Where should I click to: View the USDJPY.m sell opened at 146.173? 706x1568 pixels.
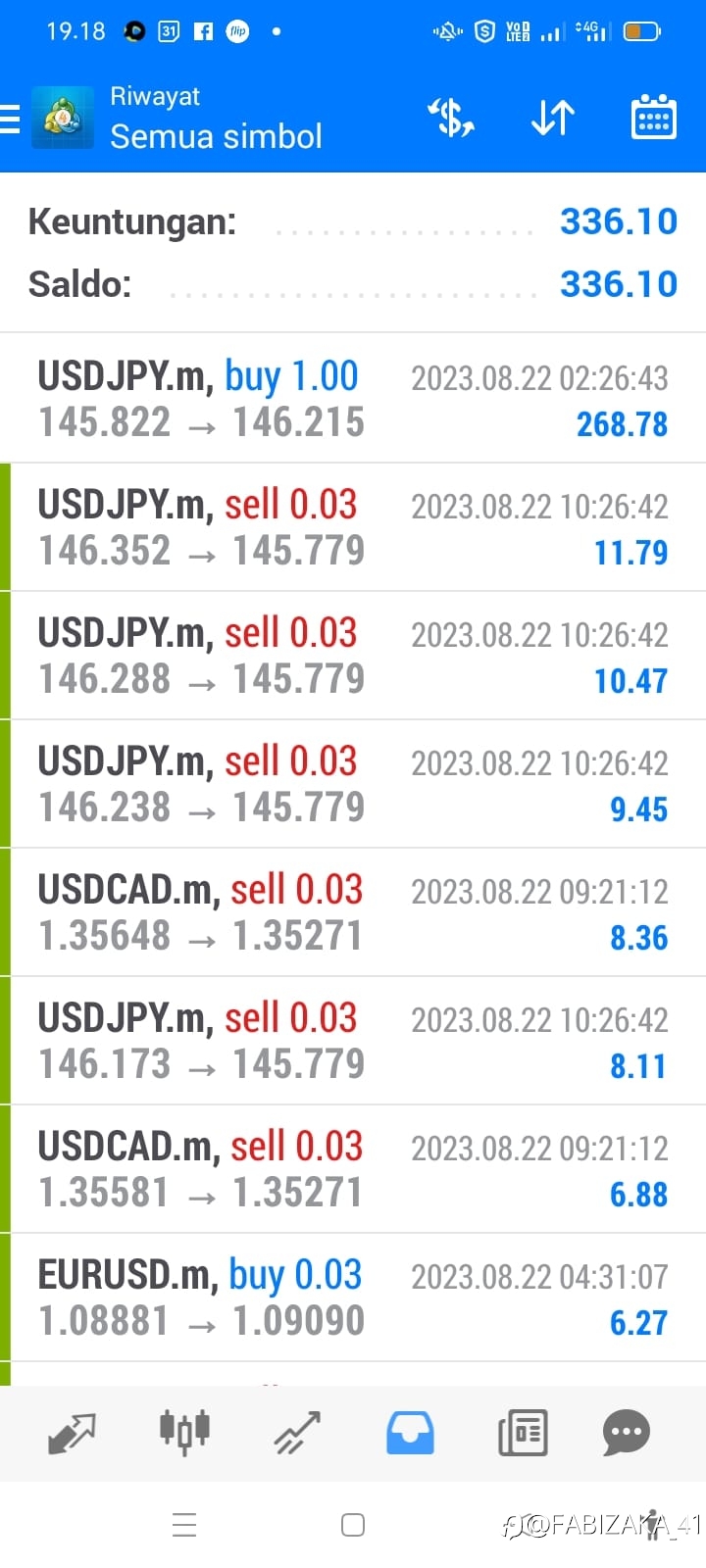(353, 1041)
